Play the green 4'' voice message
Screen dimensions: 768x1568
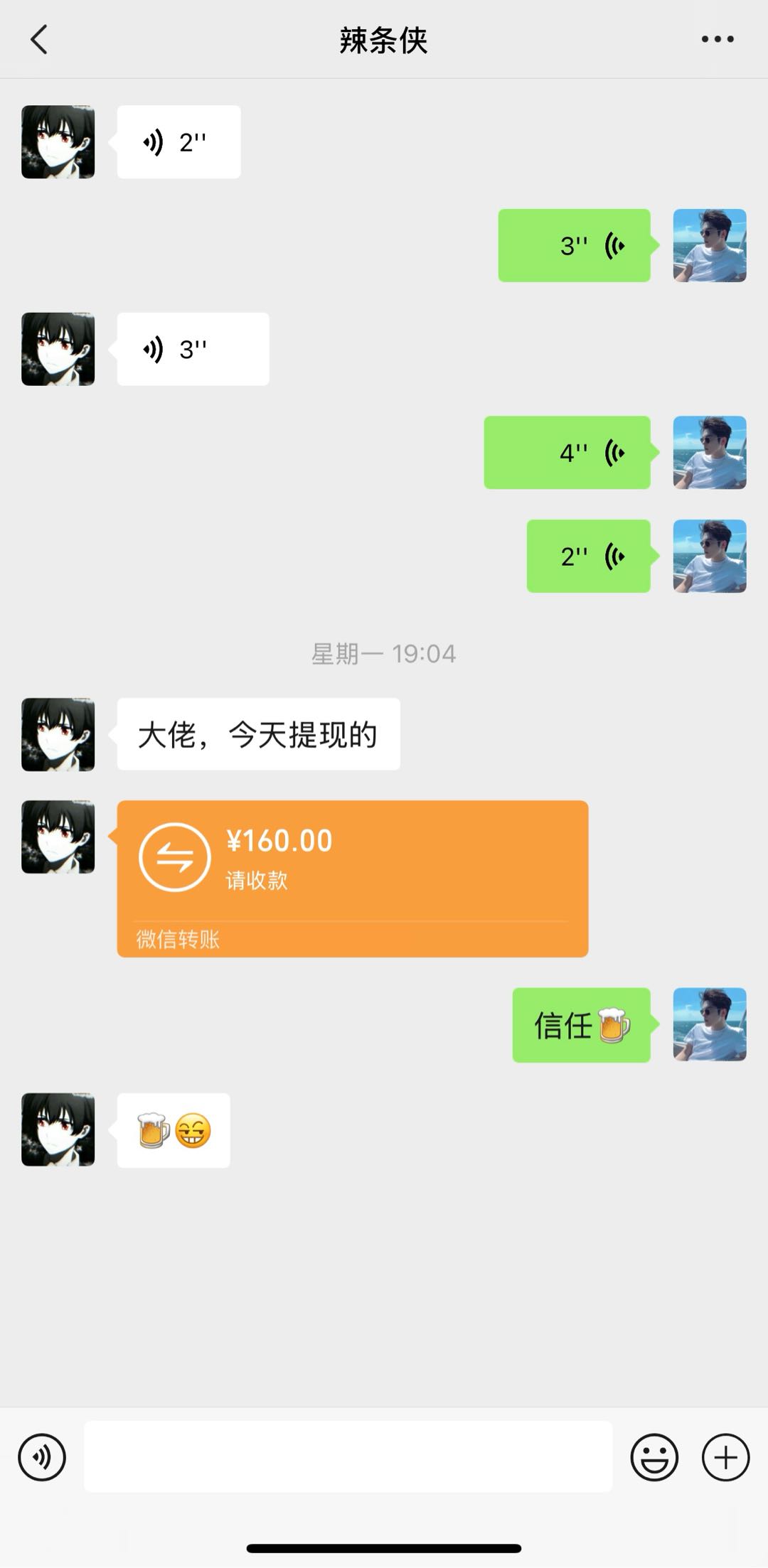[567, 452]
